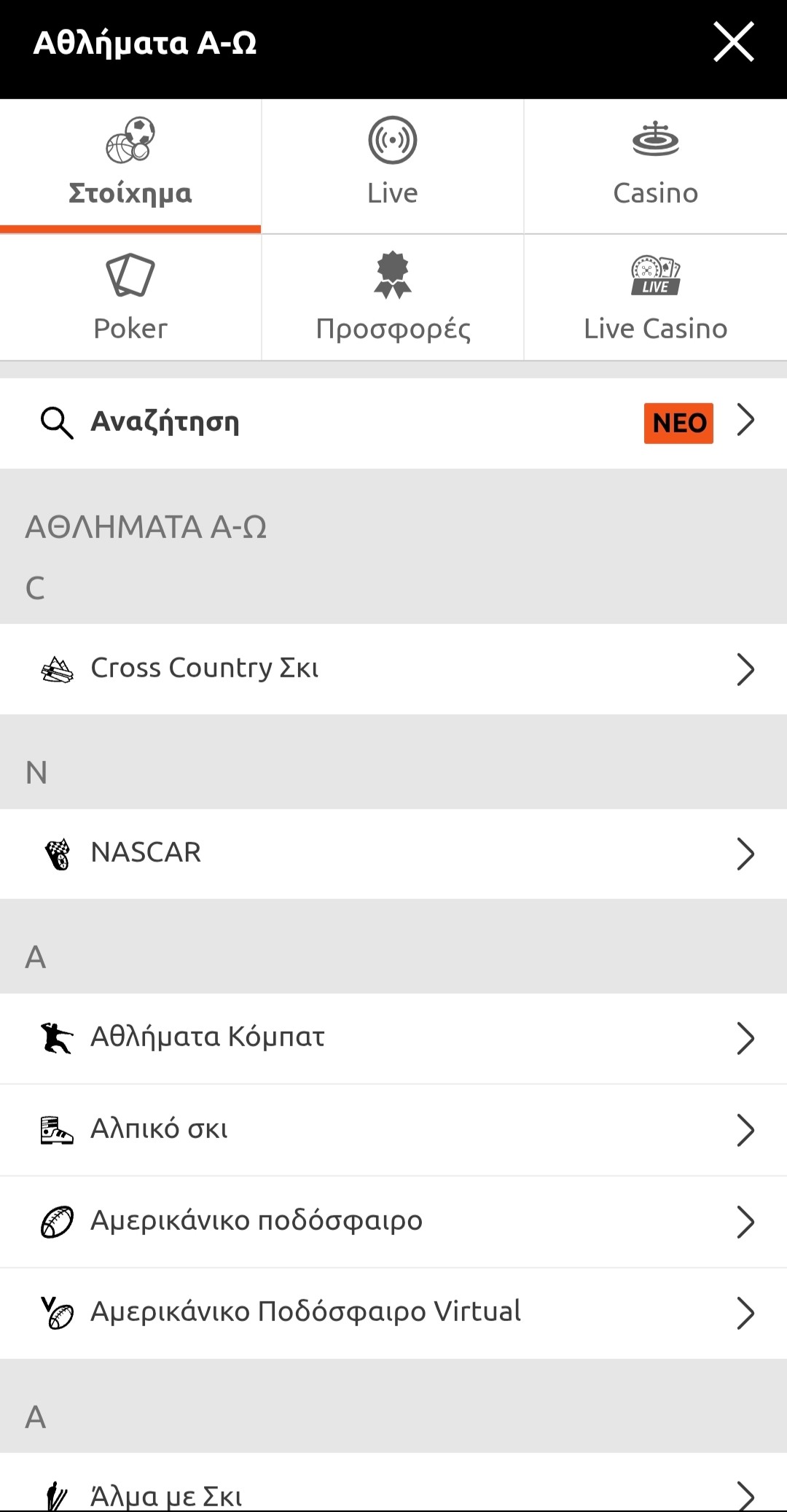
Task: Open Αμερικάνικο Ποδόσφαιρο Virtual
Action: pyautogui.click(x=393, y=1312)
